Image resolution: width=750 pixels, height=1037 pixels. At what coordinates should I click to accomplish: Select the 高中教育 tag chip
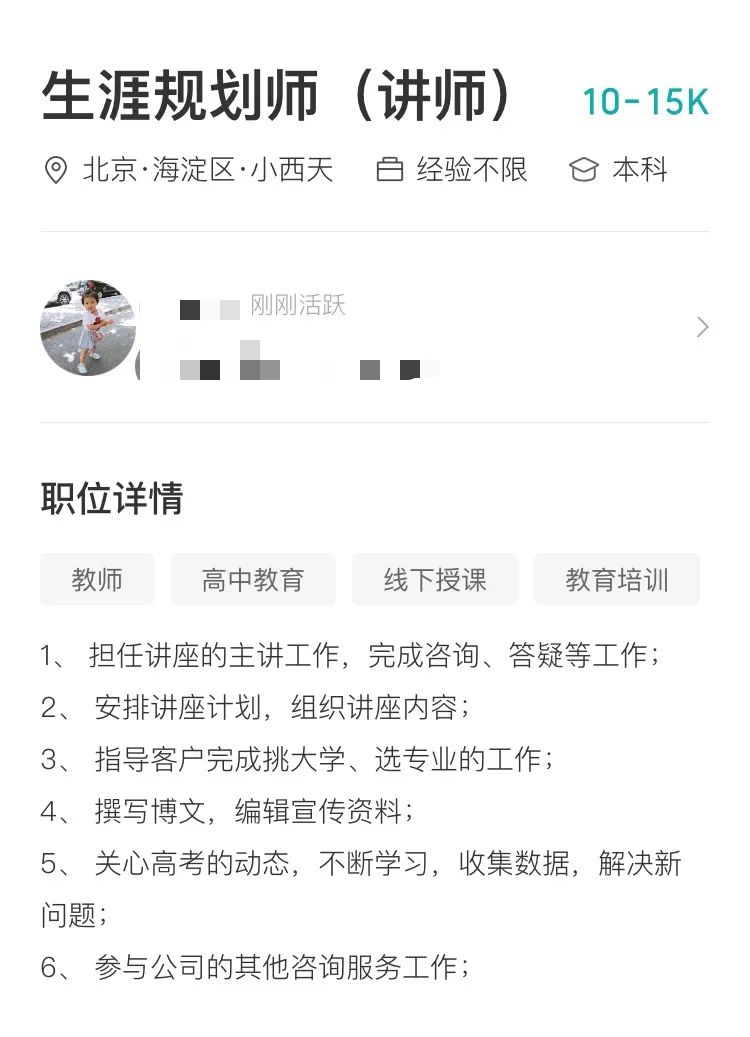pos(252,580)
